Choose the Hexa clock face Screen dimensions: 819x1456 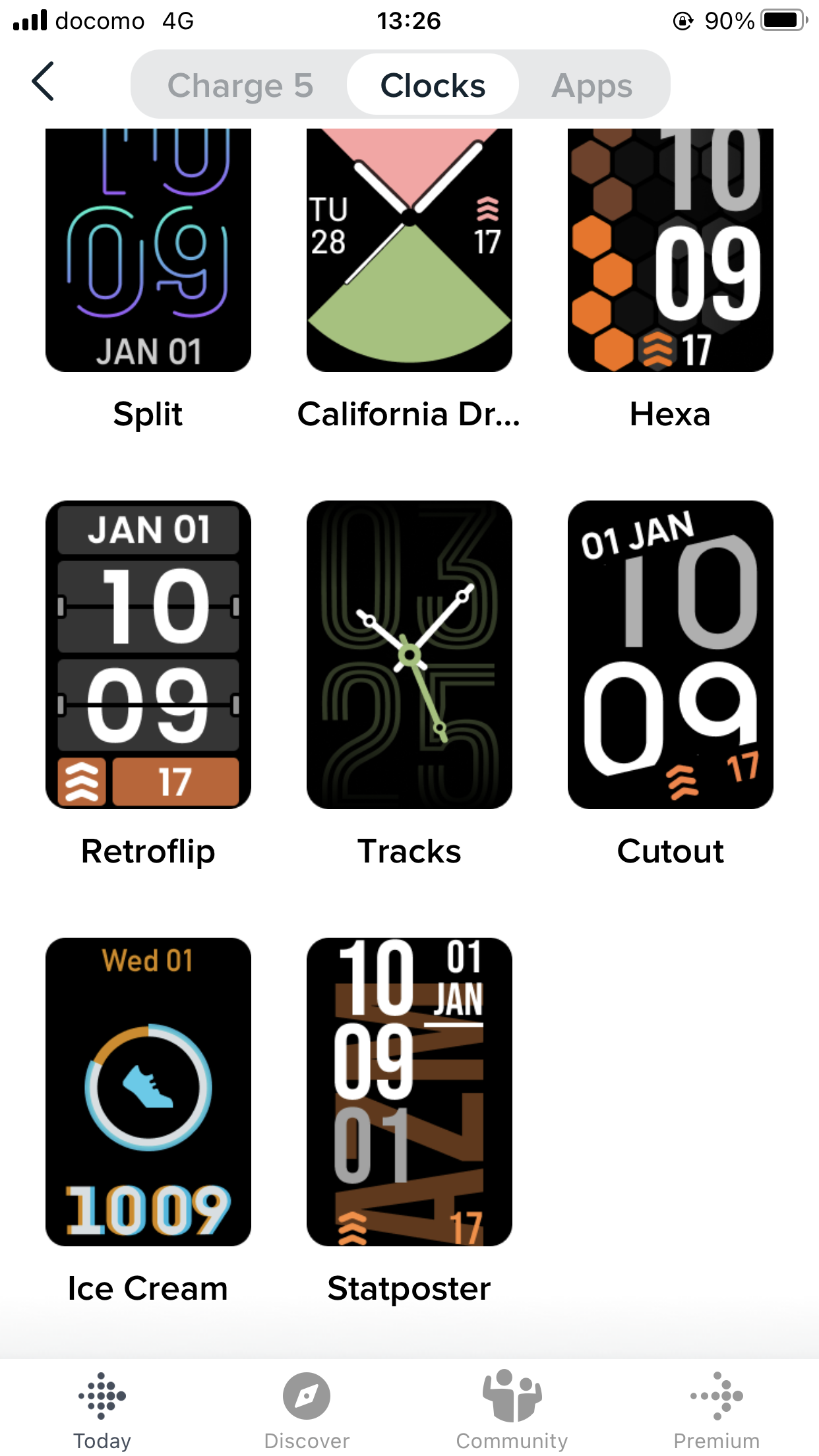click(670, 251)
